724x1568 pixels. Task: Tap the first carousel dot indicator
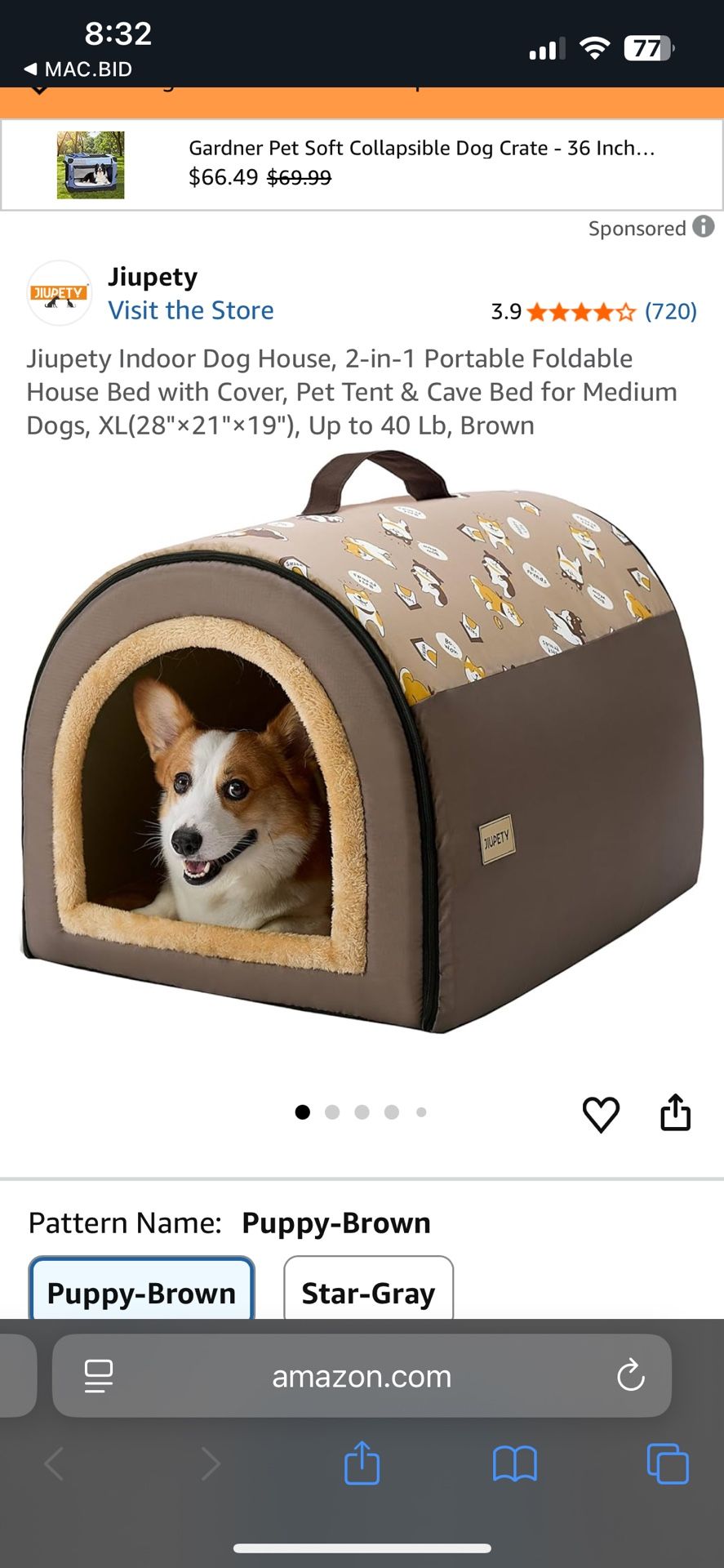303,1111
